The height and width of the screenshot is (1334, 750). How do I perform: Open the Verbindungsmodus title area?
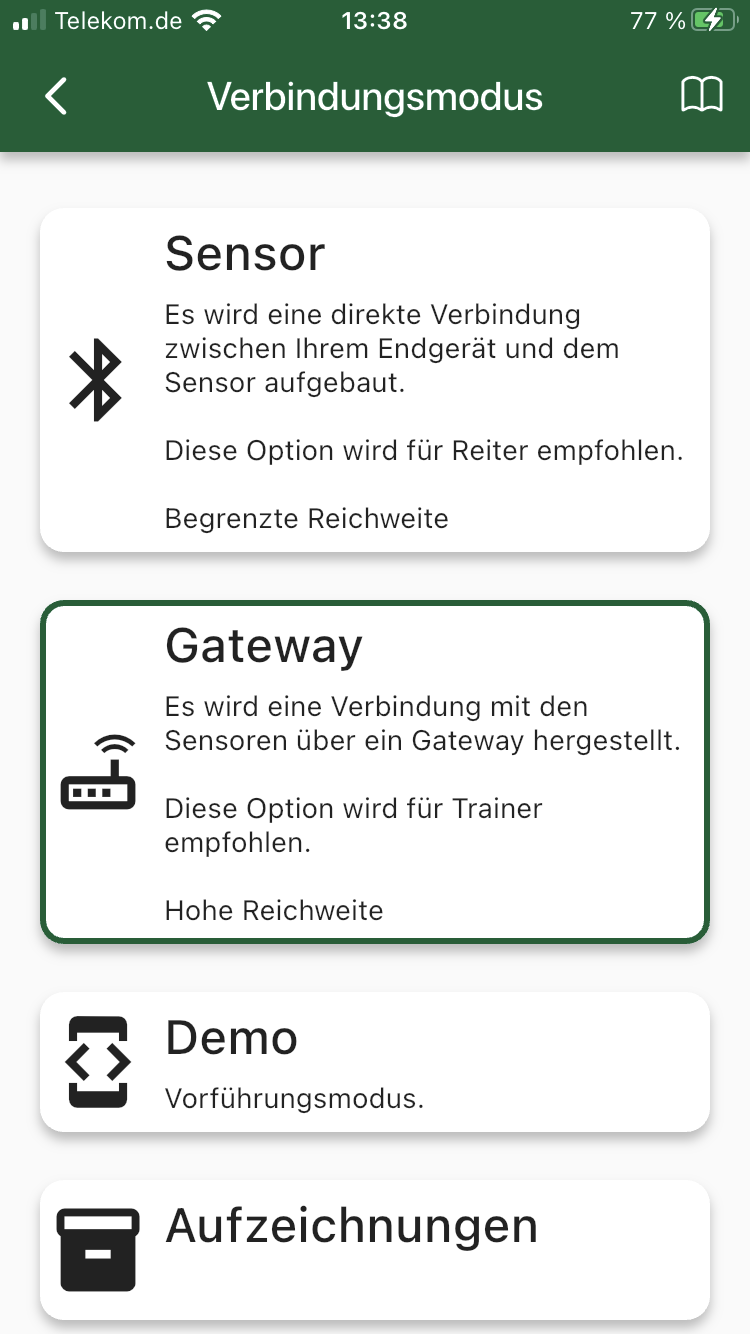[x=375, y=96]
